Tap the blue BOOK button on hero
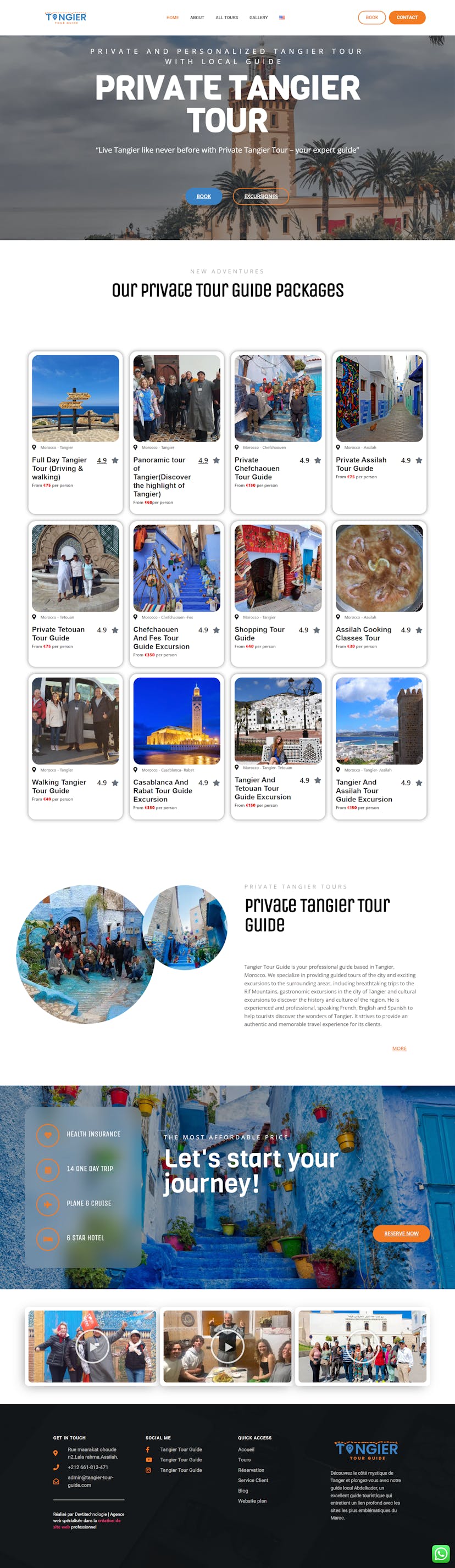Image resolution: width=455 pixels, height=1568 pixels. click(203, 197)
